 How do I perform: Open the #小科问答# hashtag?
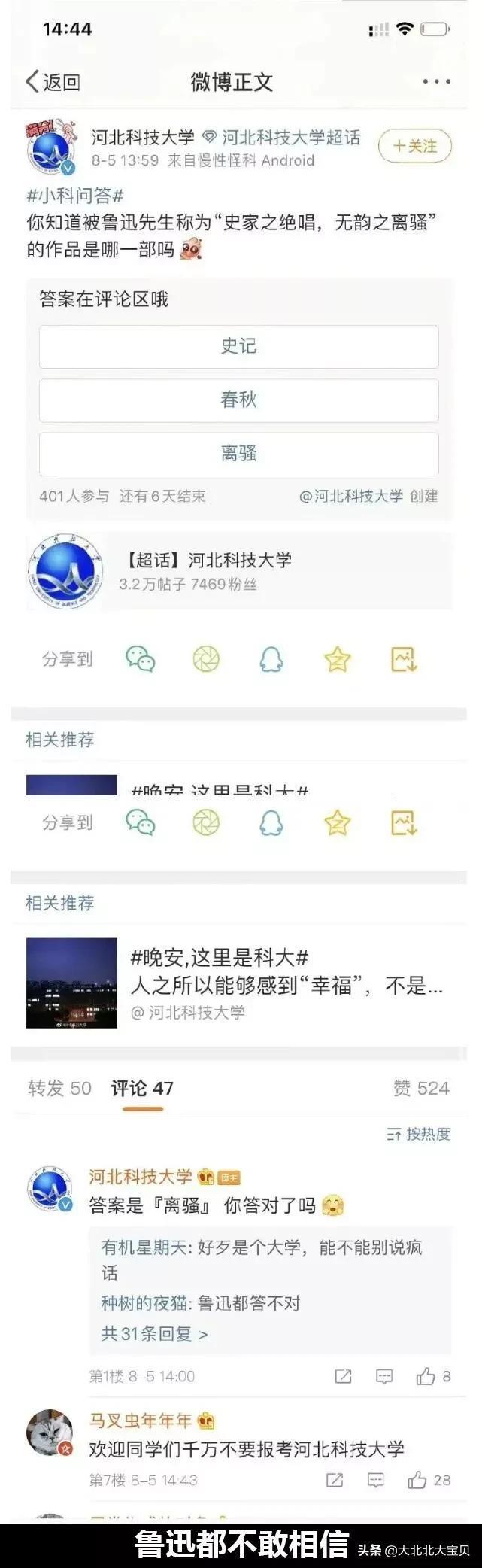click(x=75, y=196)
